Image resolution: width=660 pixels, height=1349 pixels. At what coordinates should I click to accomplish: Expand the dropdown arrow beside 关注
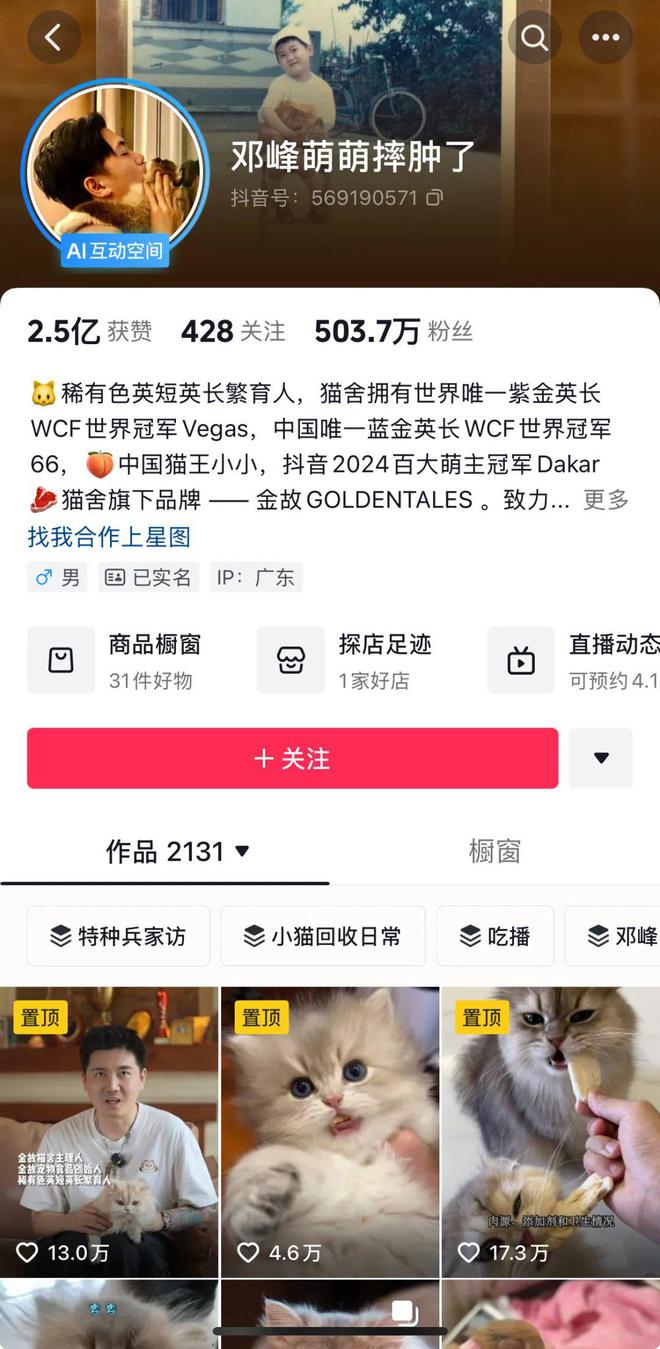601,758
